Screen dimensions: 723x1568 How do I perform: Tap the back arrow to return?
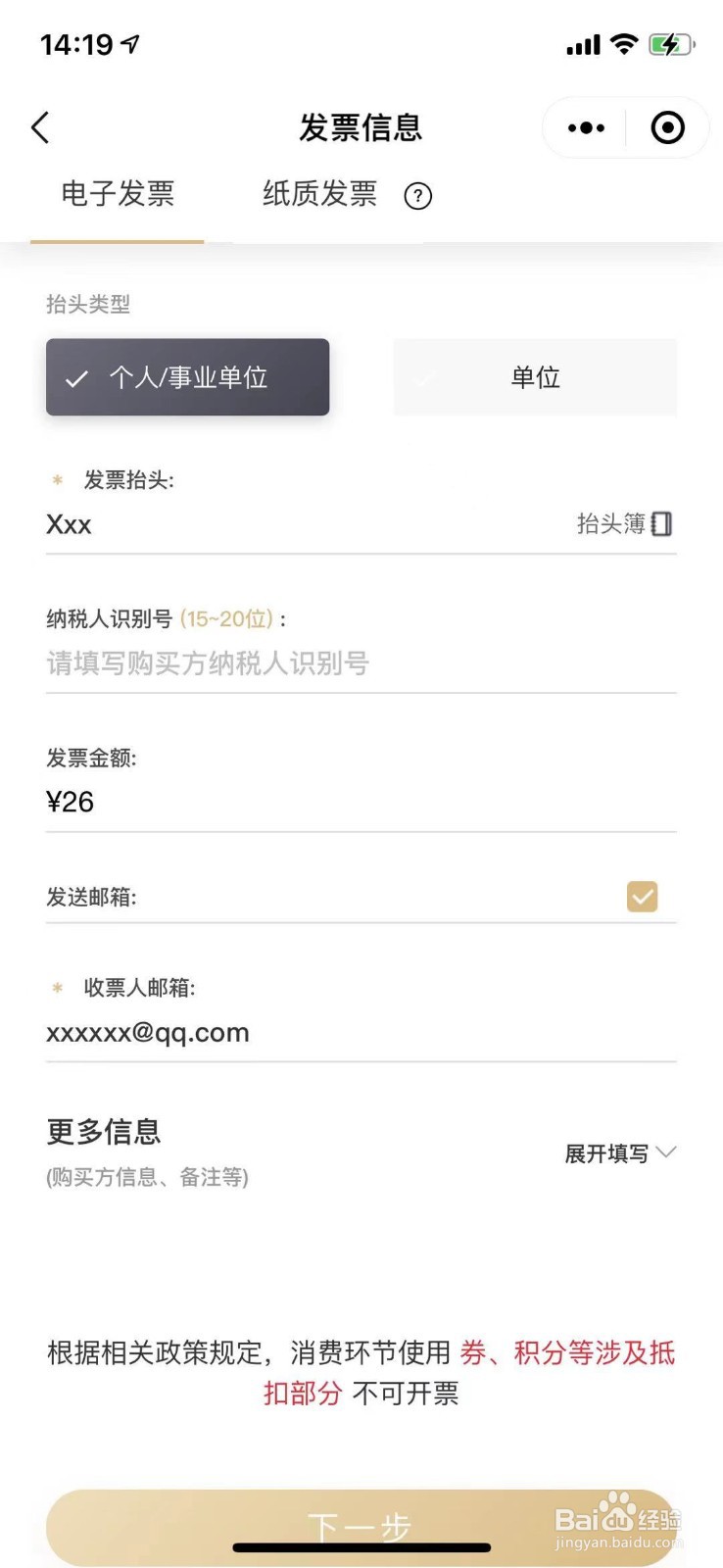pos(39,127)
